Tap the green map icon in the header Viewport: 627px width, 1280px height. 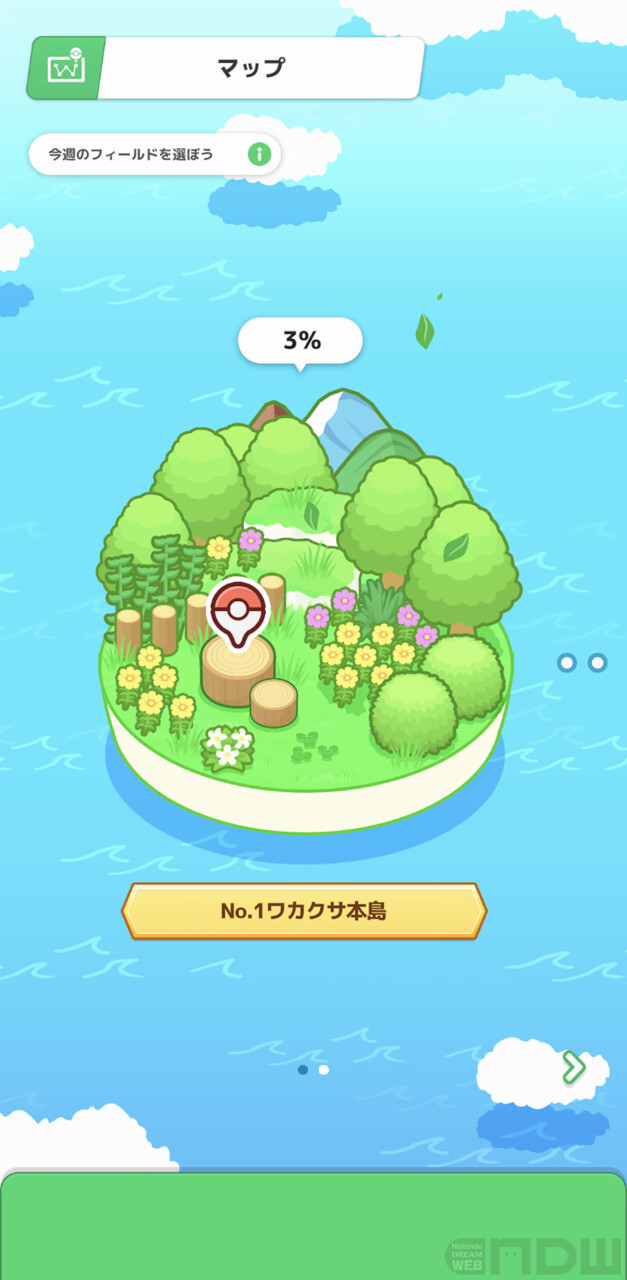[67, 68]
